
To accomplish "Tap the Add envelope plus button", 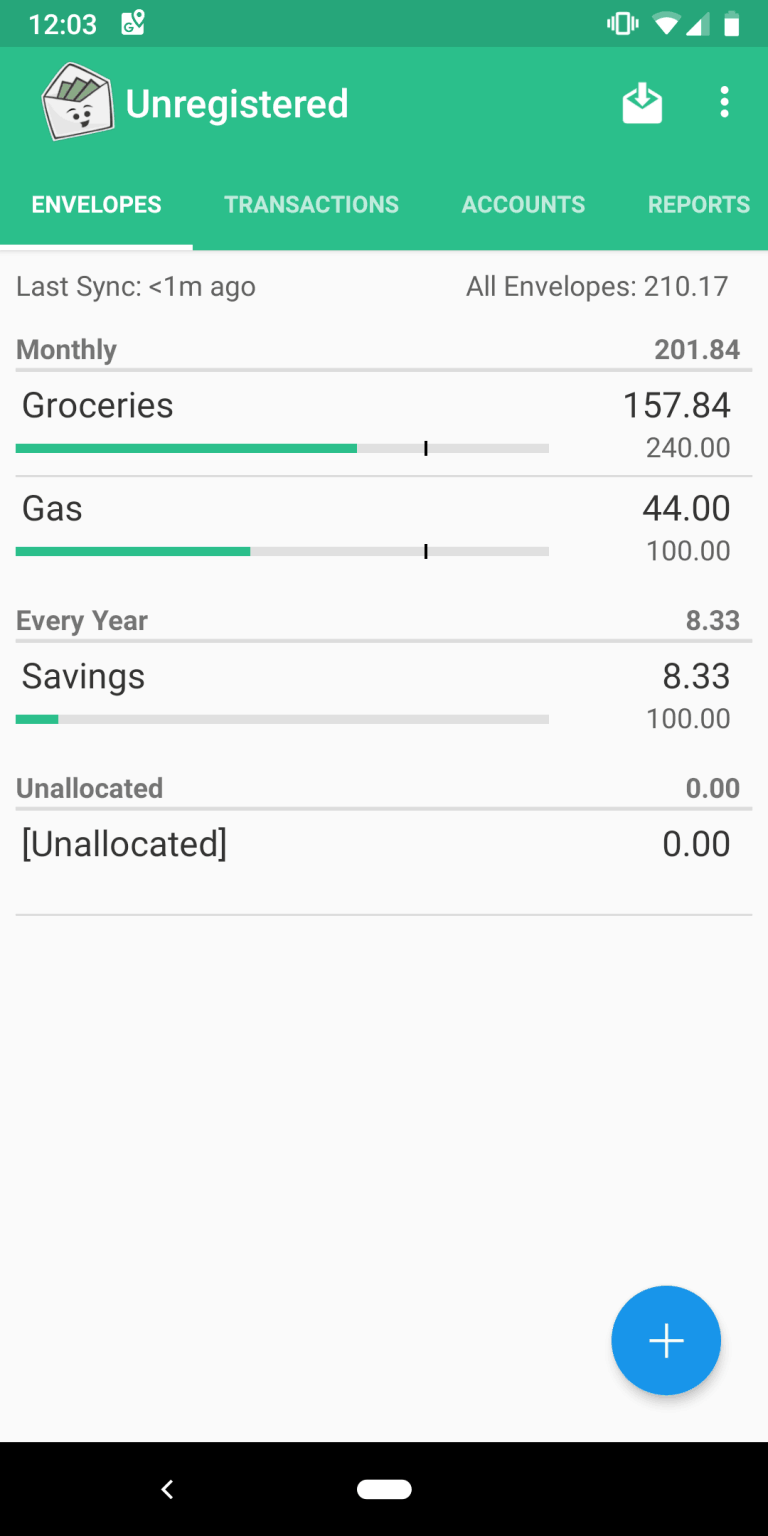I will 665,1340.
